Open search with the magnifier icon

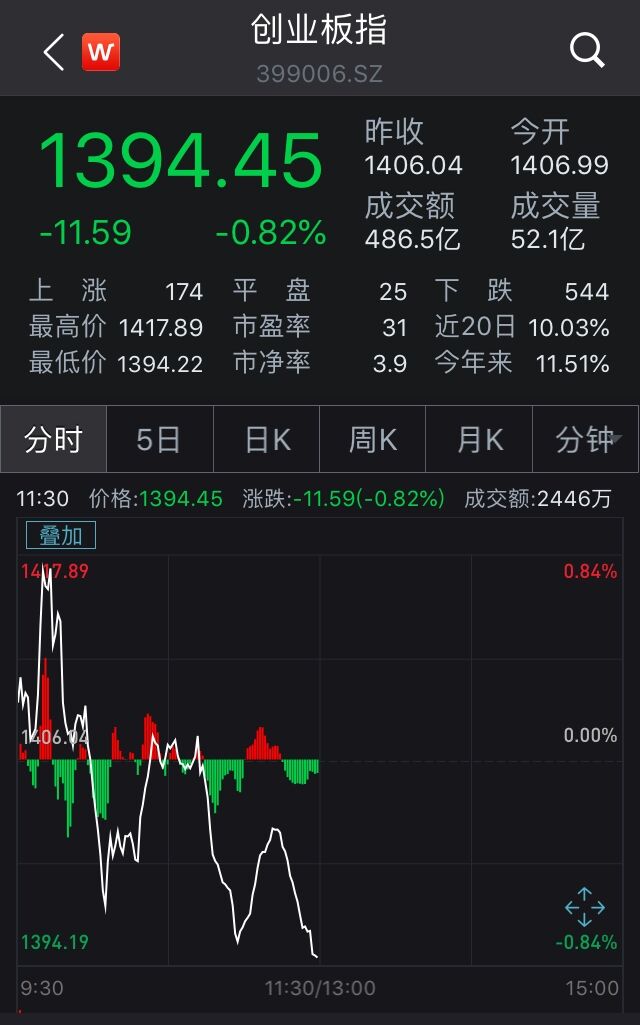pos(586,50)
